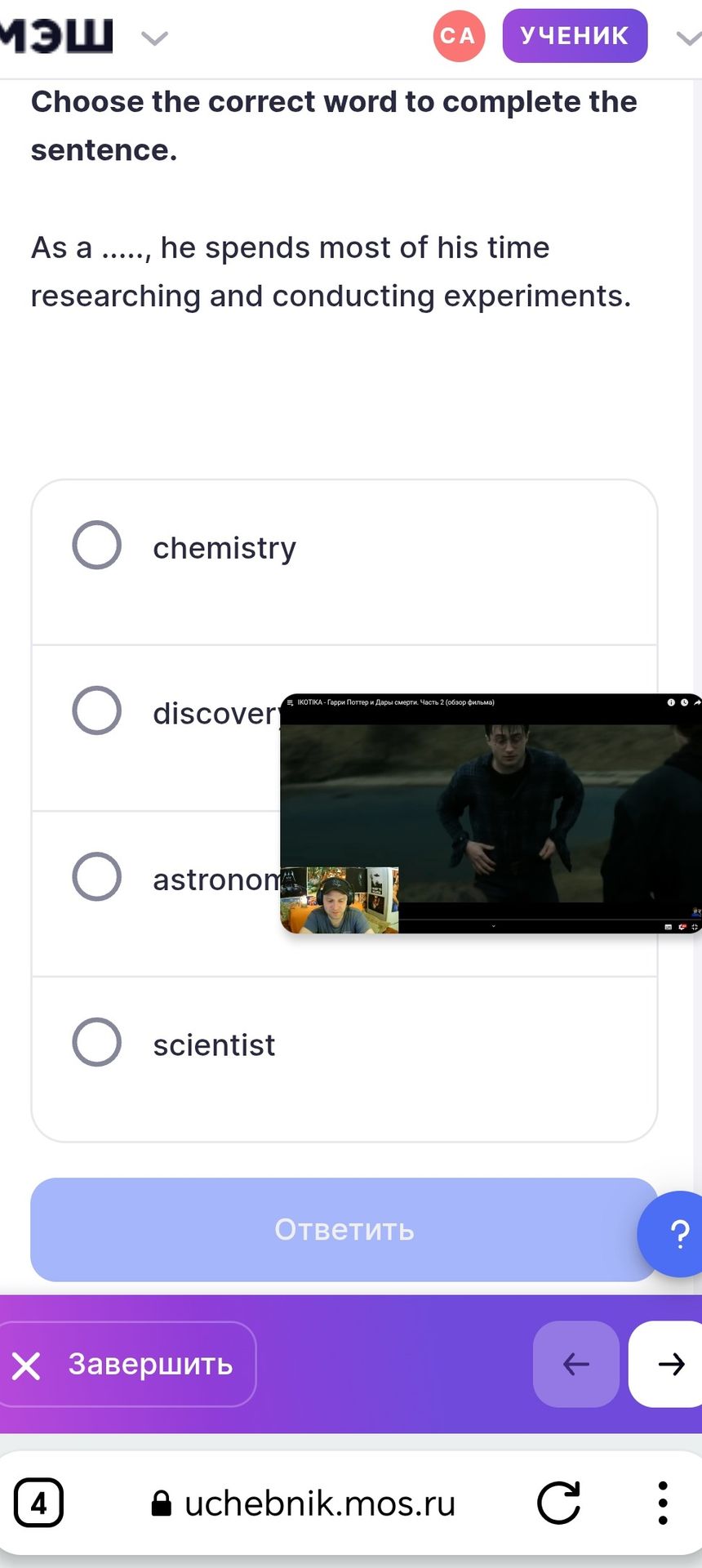Expand the dropdown next to МЭШ logo
702x1568 pixels.
154,38
